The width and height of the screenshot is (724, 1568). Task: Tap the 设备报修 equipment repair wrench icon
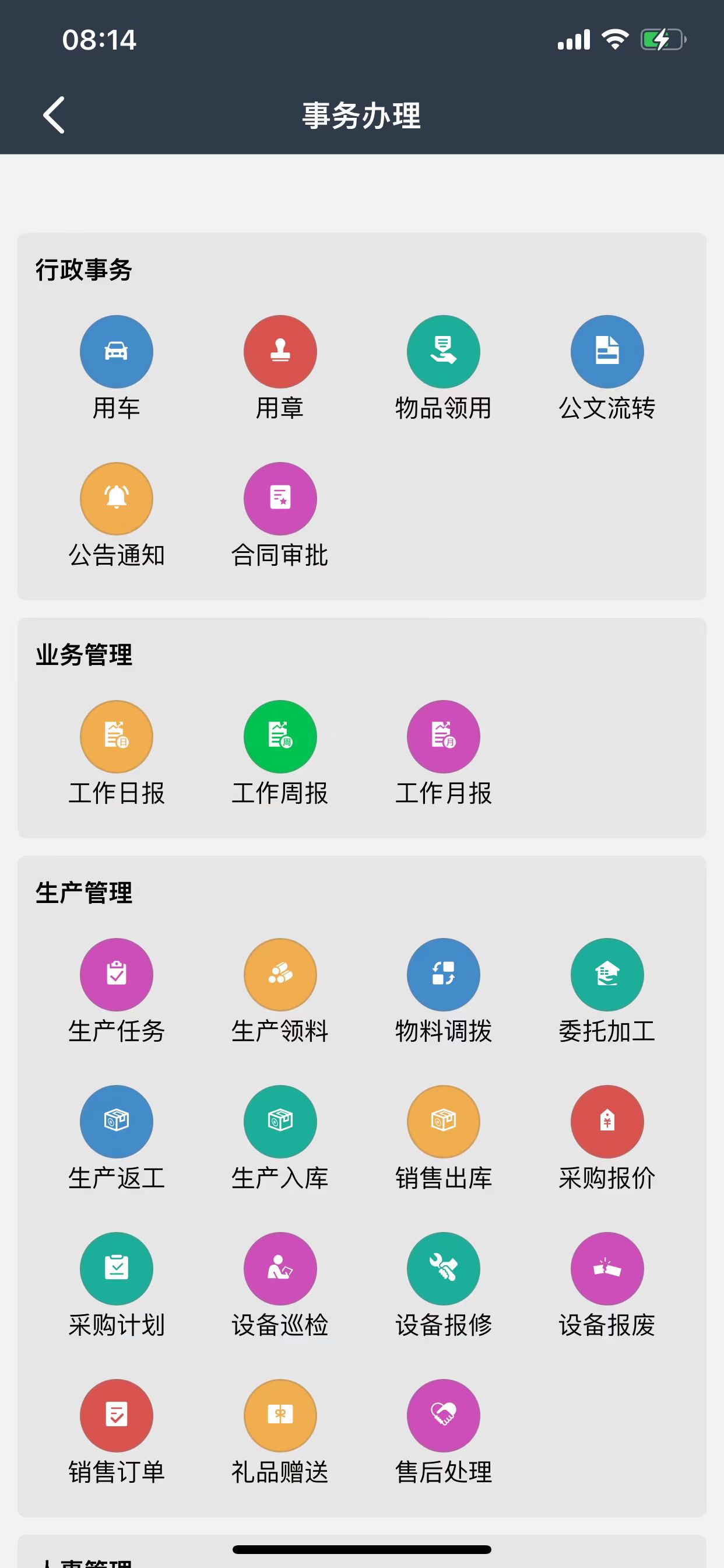(x=444, y=1269)
